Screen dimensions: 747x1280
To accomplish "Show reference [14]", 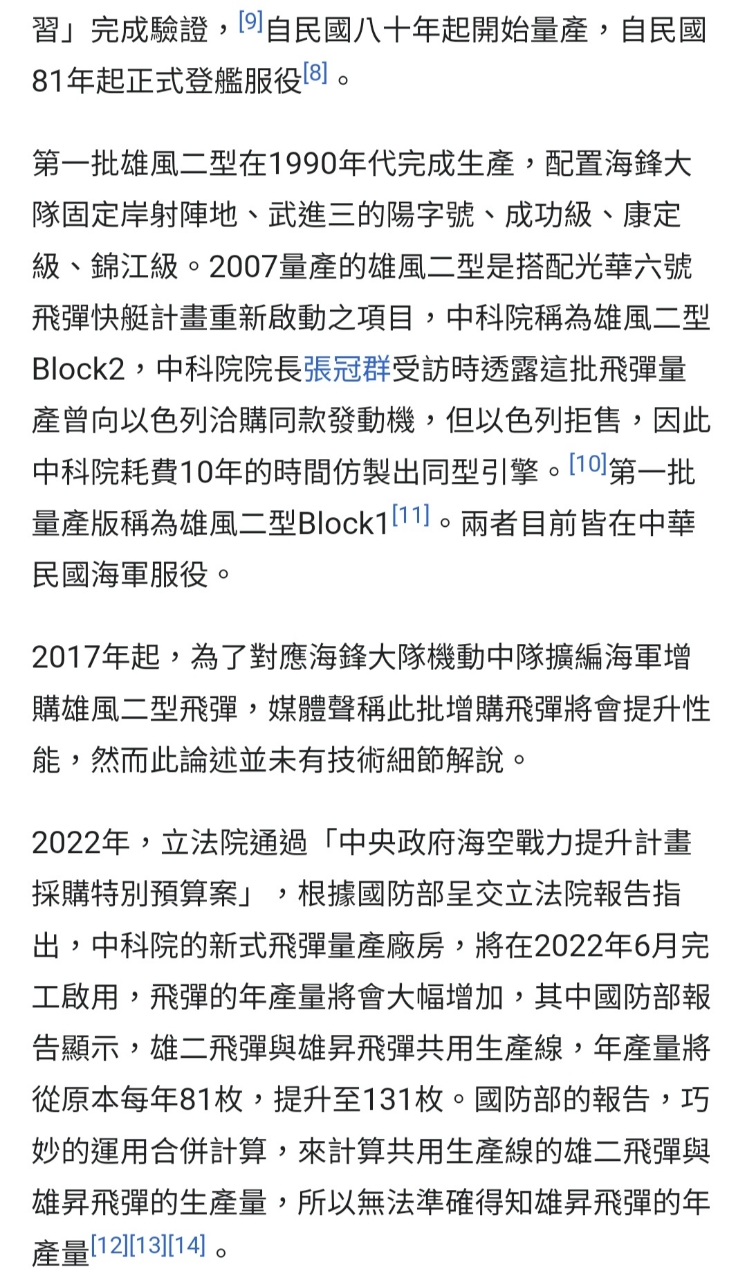I will pyautogui.click(x=186, y=1245).
